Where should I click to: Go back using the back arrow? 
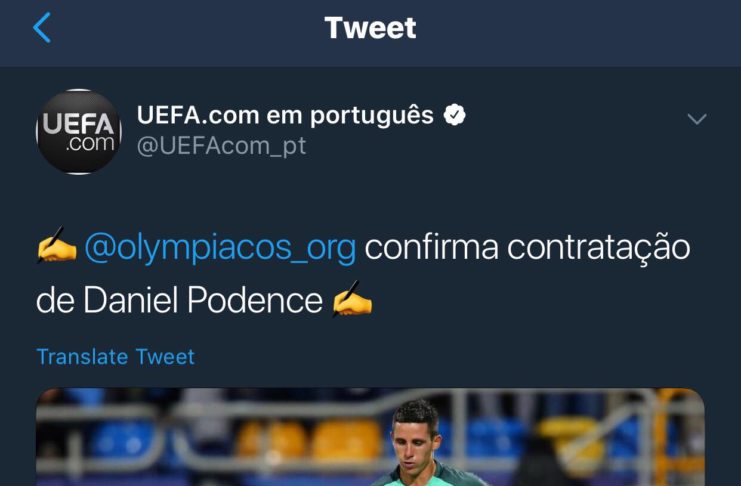[x=42, y=28]
